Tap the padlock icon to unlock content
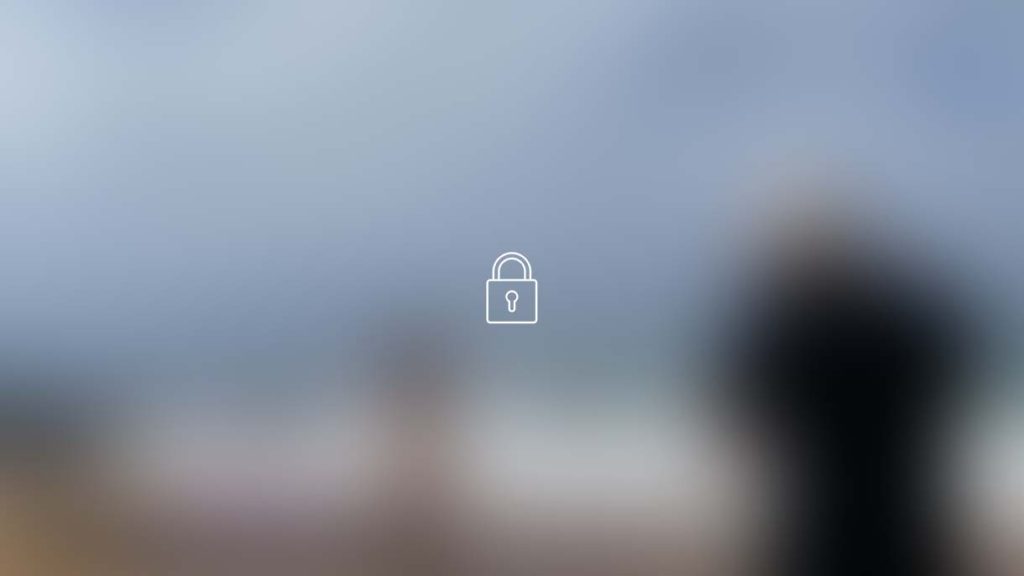 [x=511, y=289]
